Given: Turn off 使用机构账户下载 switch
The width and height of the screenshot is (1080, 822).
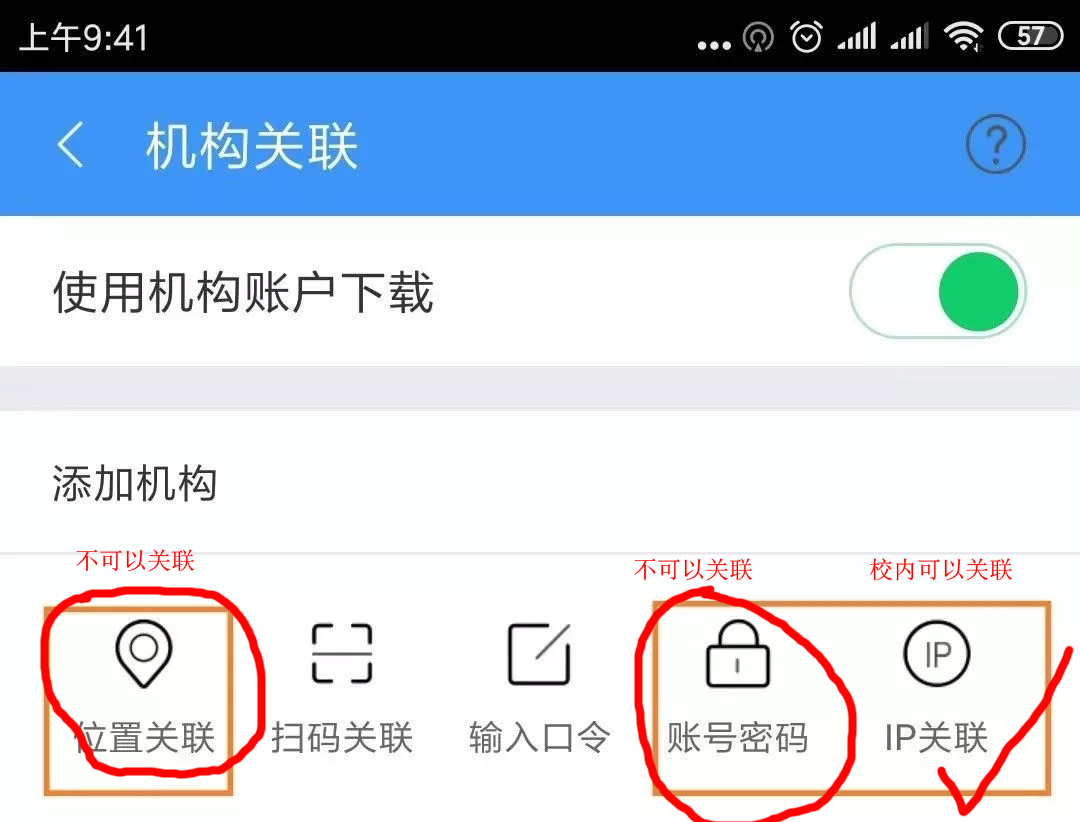Looking at the screenshot, I should [938, 292].
